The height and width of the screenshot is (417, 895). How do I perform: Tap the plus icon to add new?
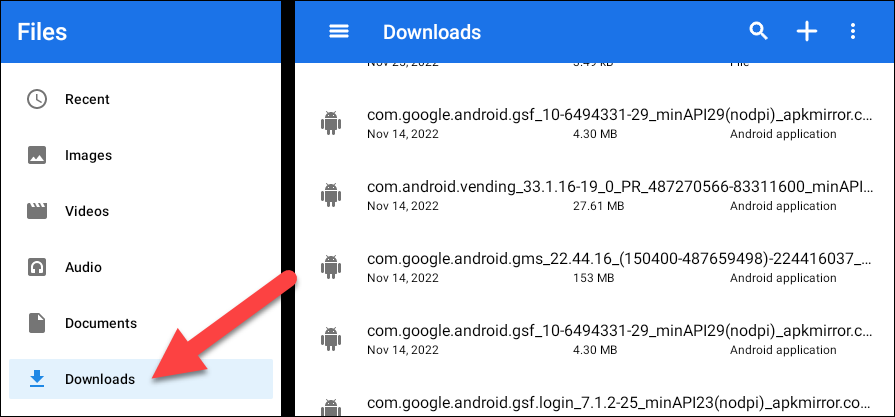pyautogui.click(x=806, y=31)
